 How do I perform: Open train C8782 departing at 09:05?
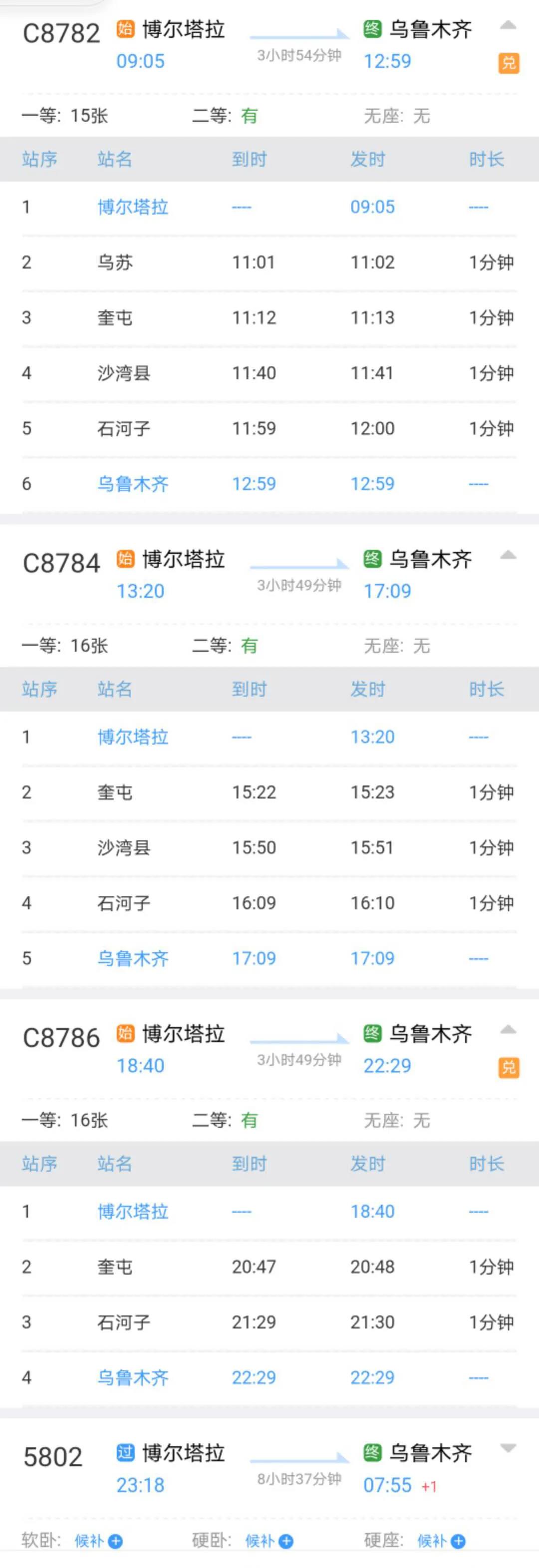(x=61, y=34)
